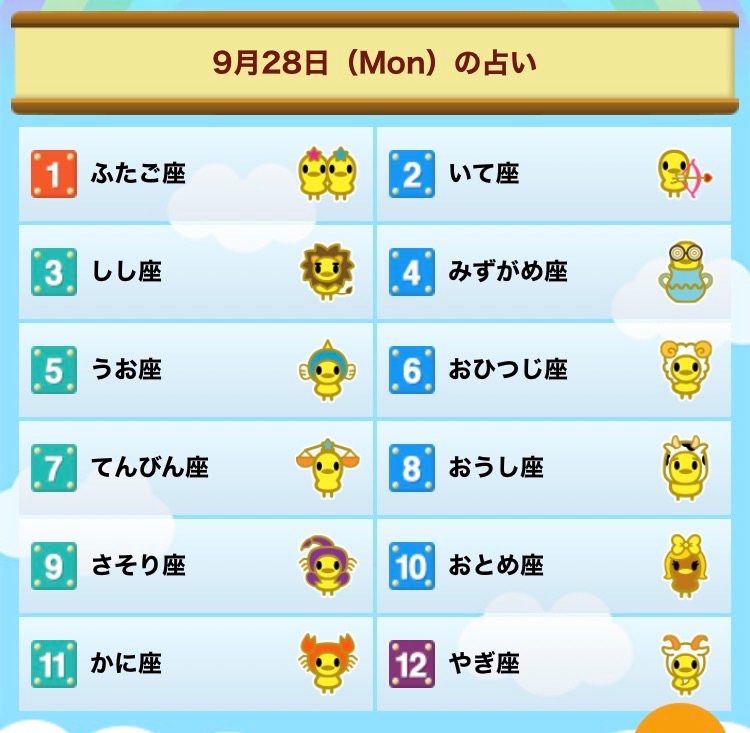Tap the うお座 ranking row
750x733 pixels.
tap(196, 370)
